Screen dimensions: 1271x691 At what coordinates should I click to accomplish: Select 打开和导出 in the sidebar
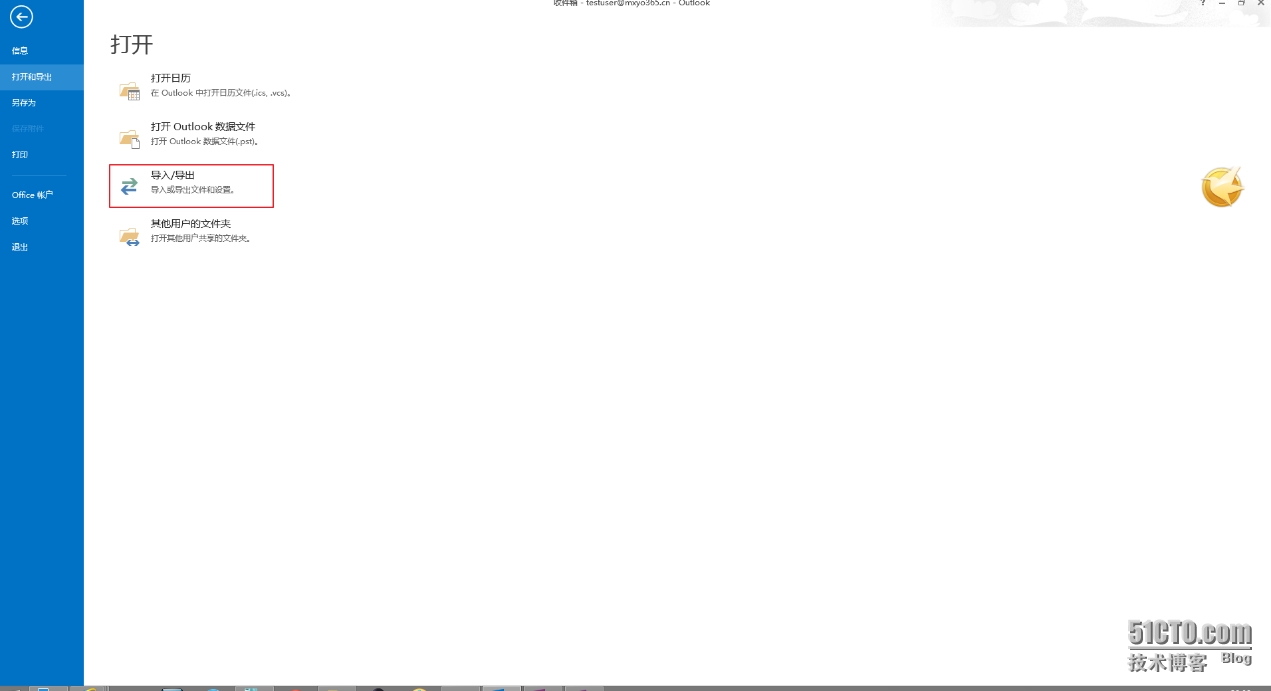[x=32, y=76]
